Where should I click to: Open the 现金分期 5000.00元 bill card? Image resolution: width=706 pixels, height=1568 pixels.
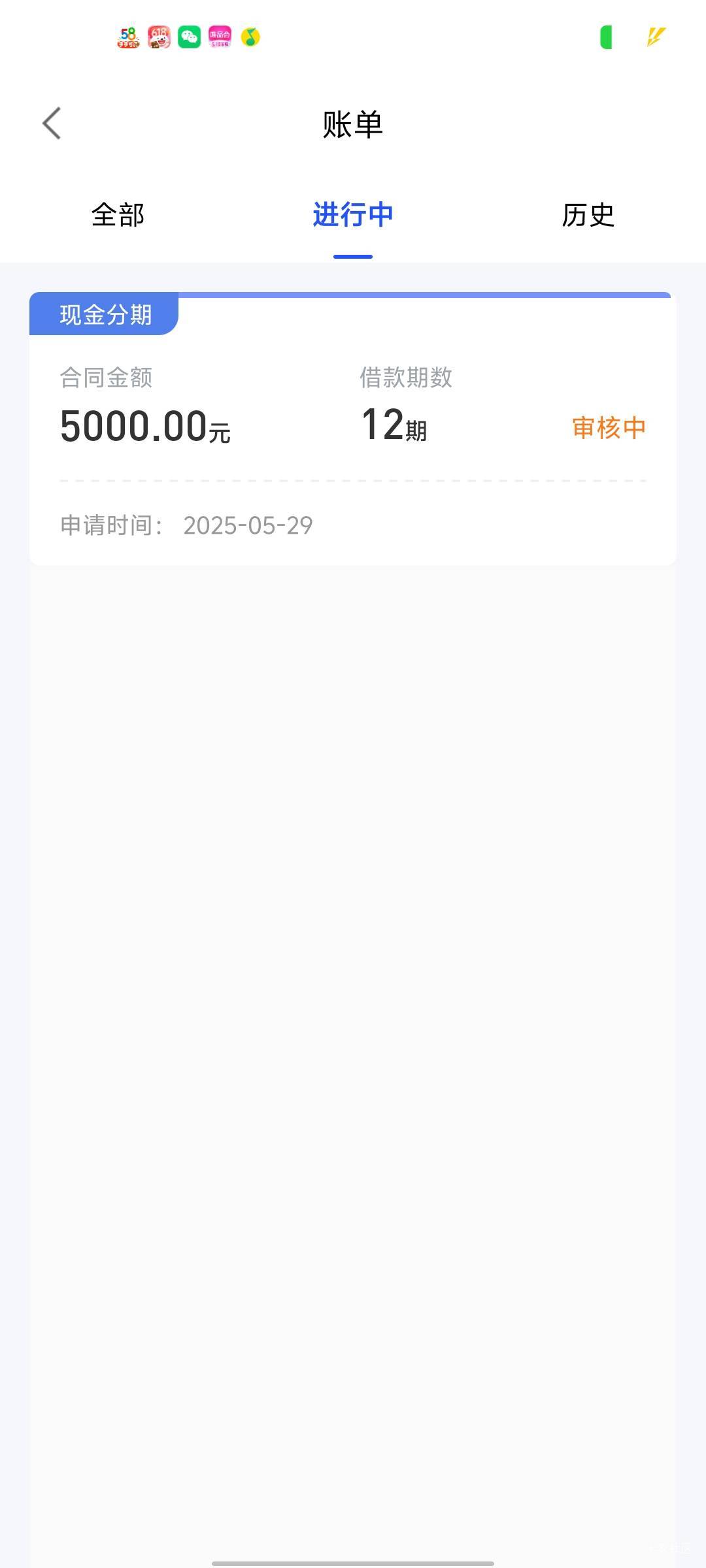pos(353,429)
